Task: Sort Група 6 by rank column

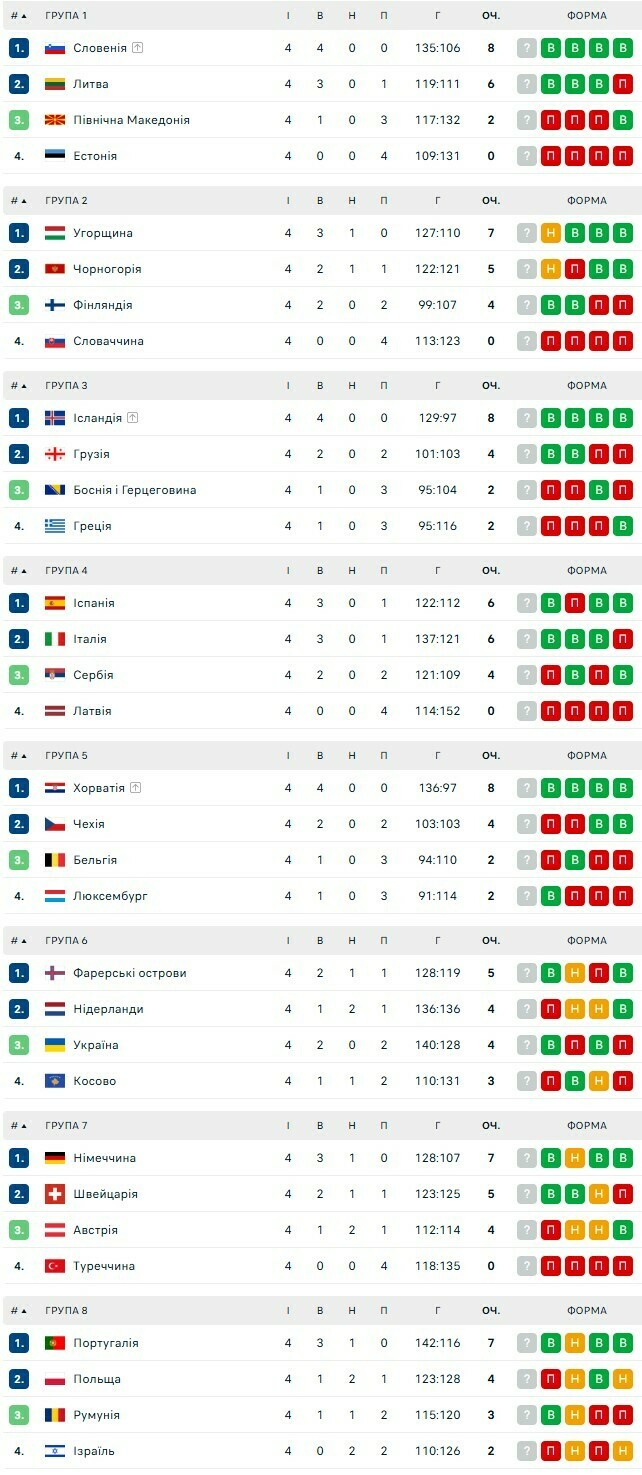Action: [19, 941]
